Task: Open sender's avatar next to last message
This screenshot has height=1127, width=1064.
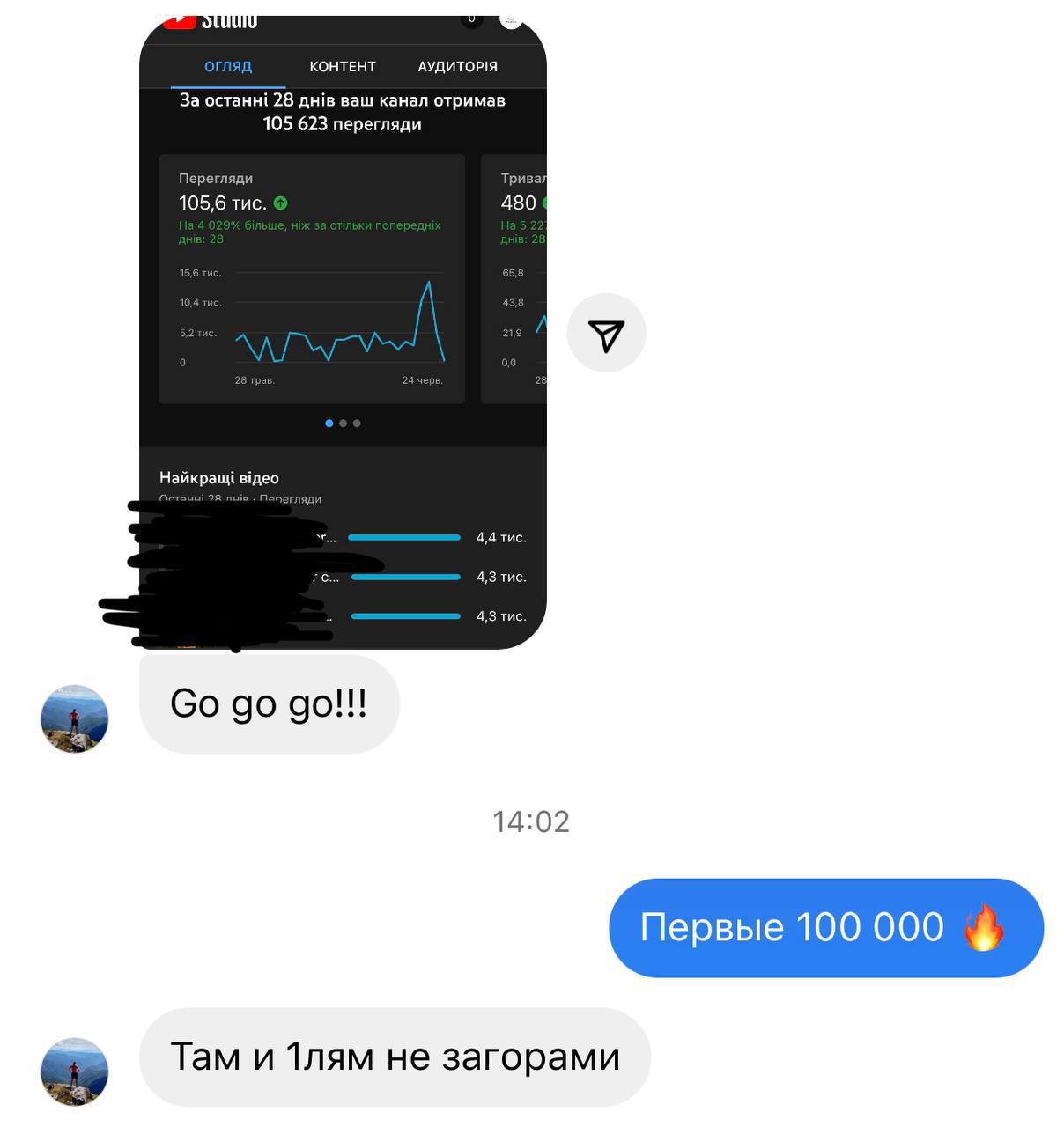Action: tap(75, 1071)
